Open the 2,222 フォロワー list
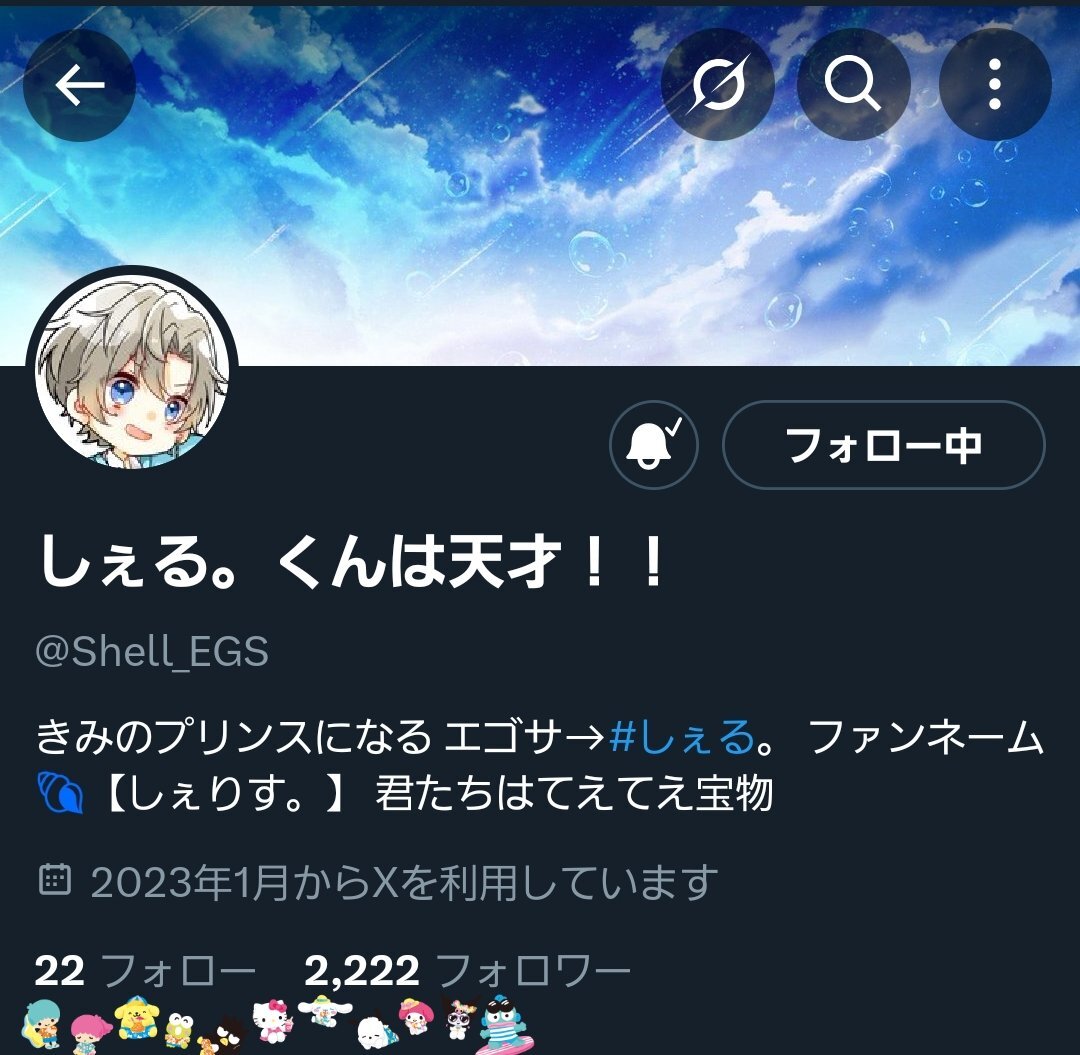 (x=467, y=971)
